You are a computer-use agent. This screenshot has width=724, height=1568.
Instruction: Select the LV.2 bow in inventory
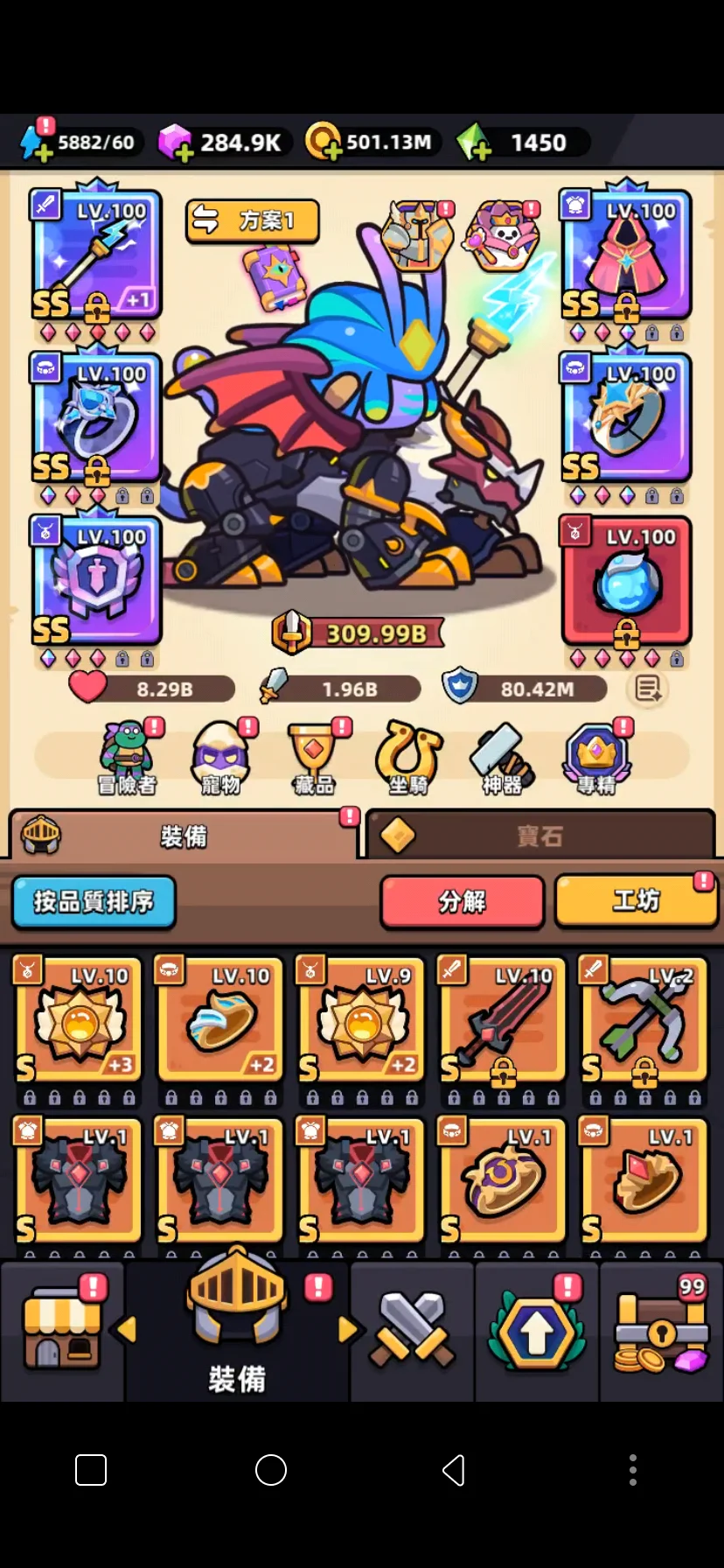tap(644, 1019)
